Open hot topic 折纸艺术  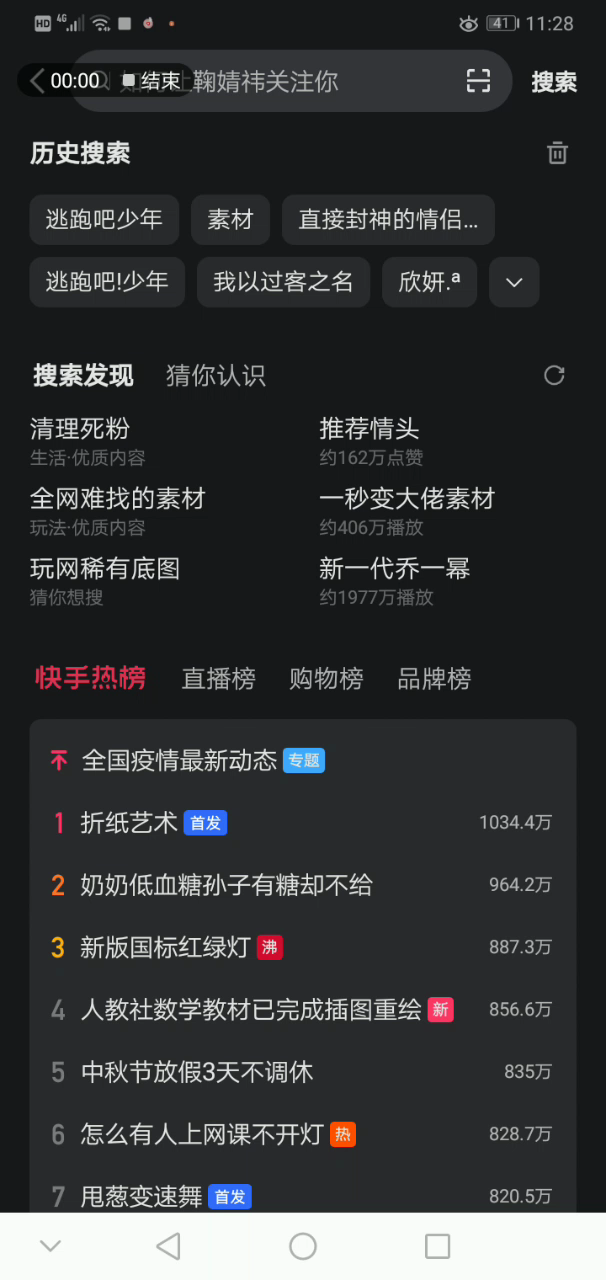pos(129,822)
